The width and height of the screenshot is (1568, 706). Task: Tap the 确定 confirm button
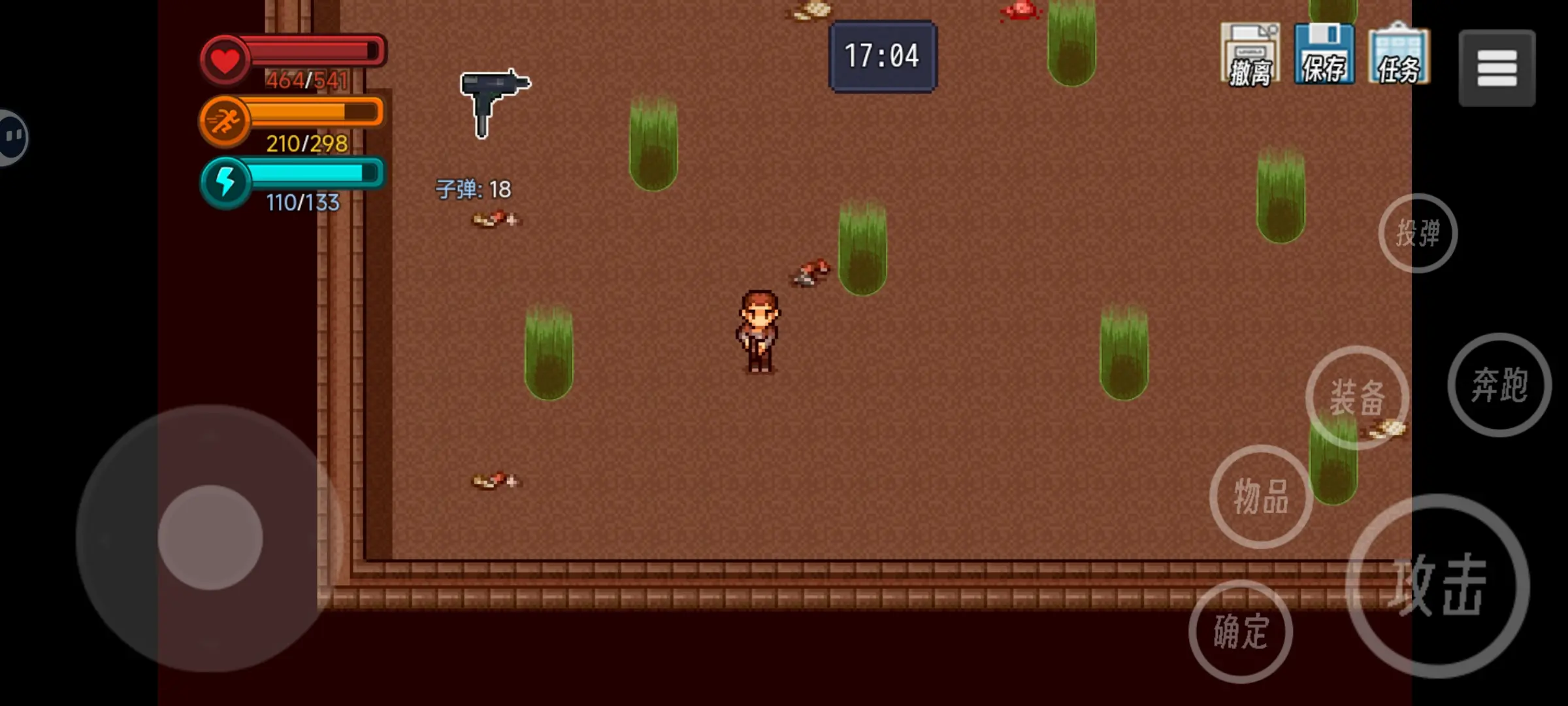(1241, 631)
